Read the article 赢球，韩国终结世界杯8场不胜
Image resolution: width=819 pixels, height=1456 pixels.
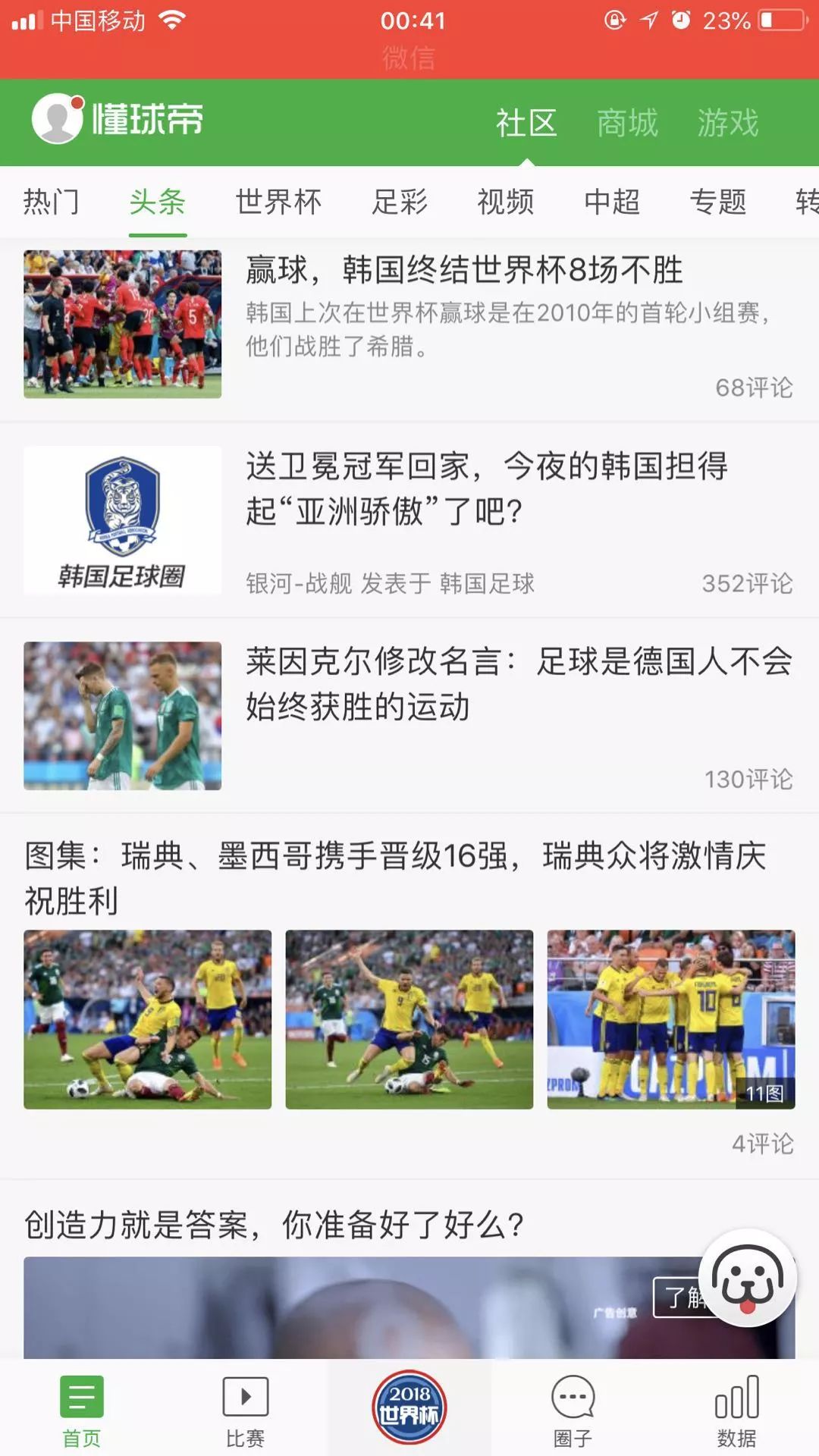pyautogui.click(x=464, y=271)
